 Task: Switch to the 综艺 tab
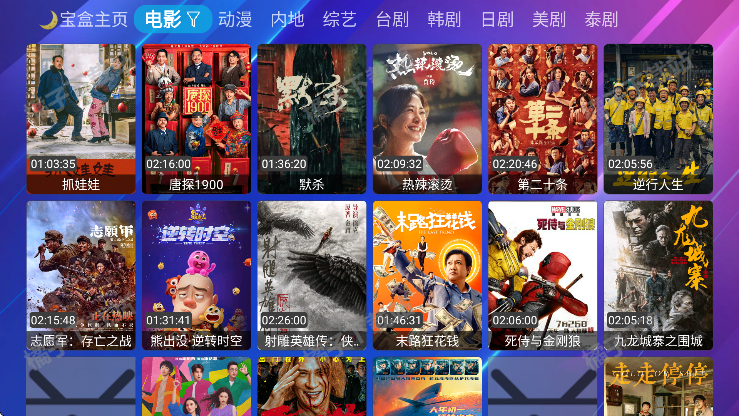340,19
